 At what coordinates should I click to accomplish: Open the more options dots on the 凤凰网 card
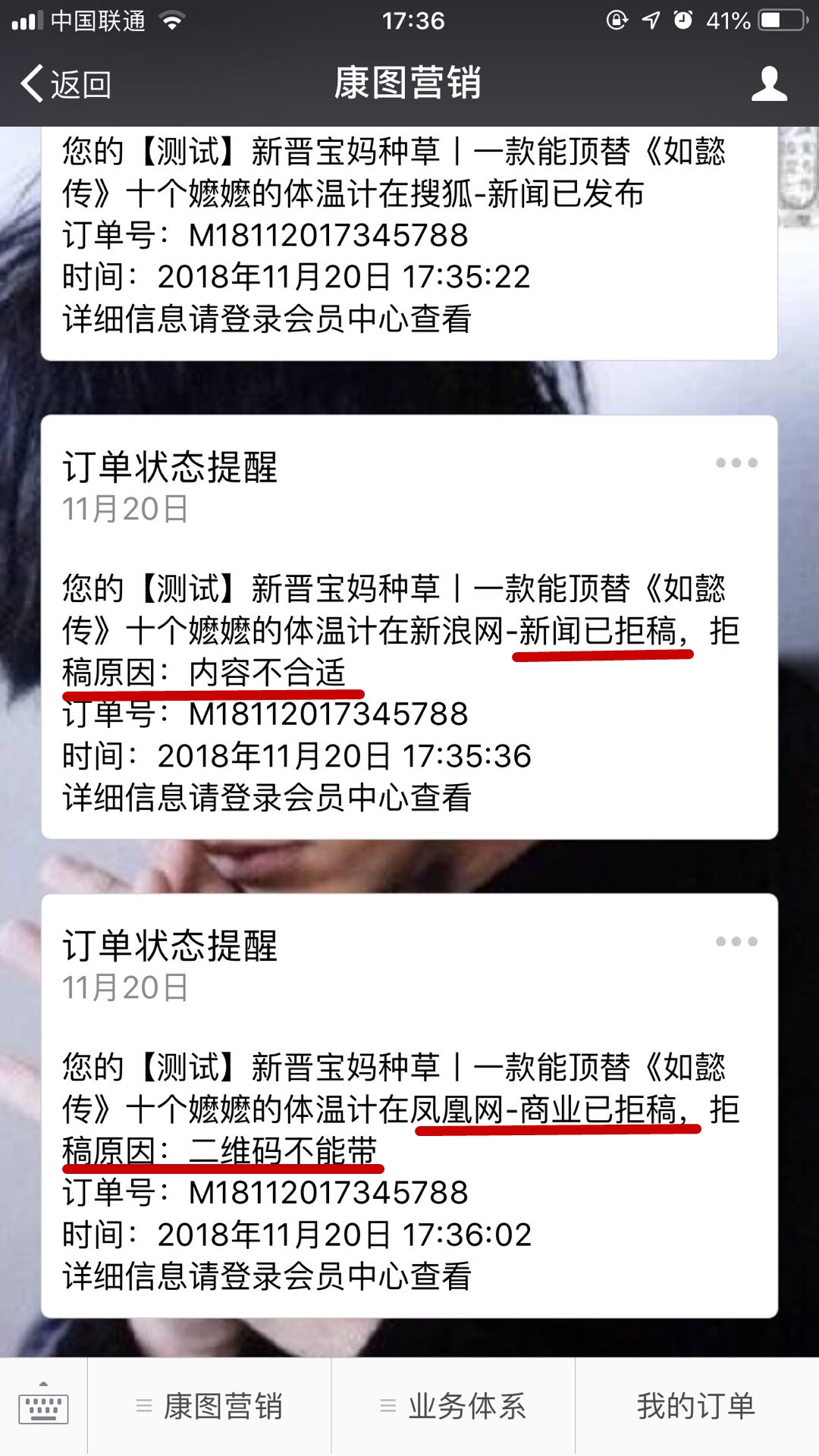(736, 941)
